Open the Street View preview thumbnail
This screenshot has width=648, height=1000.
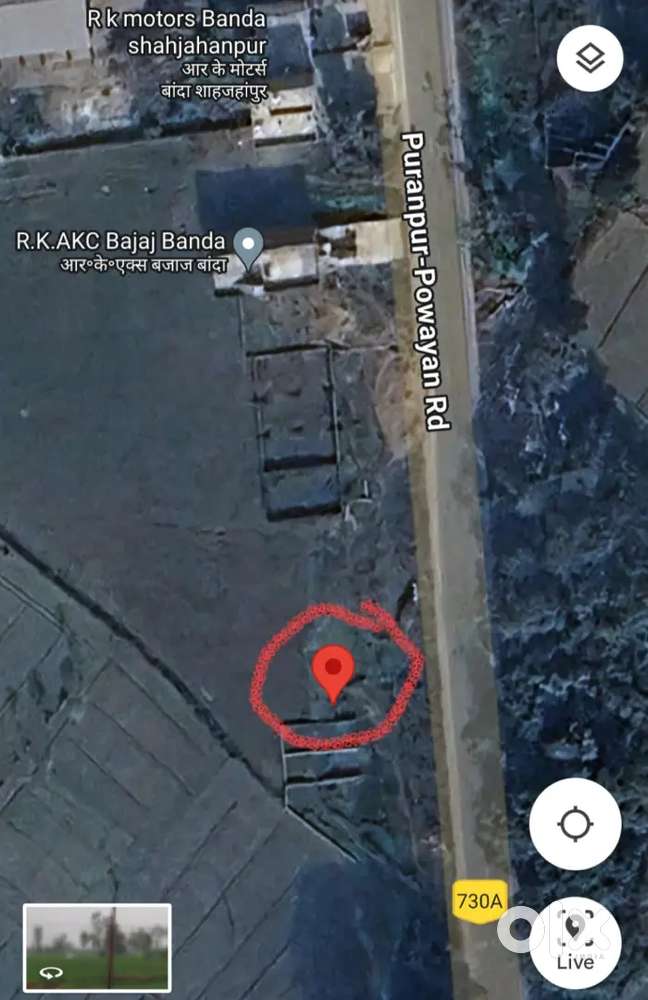[97, 947]
